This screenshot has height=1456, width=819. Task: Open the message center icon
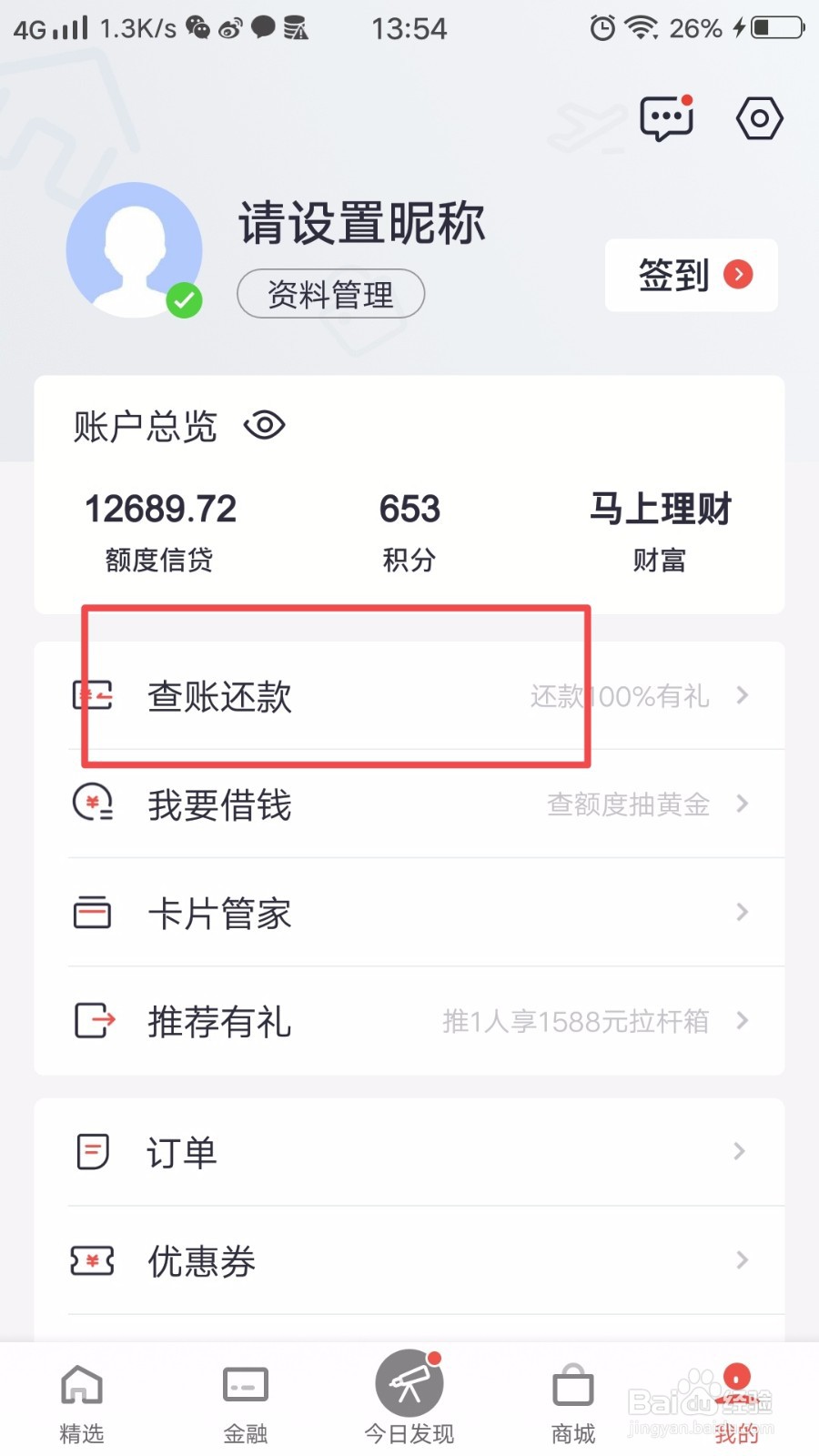(x=667, y=116)
